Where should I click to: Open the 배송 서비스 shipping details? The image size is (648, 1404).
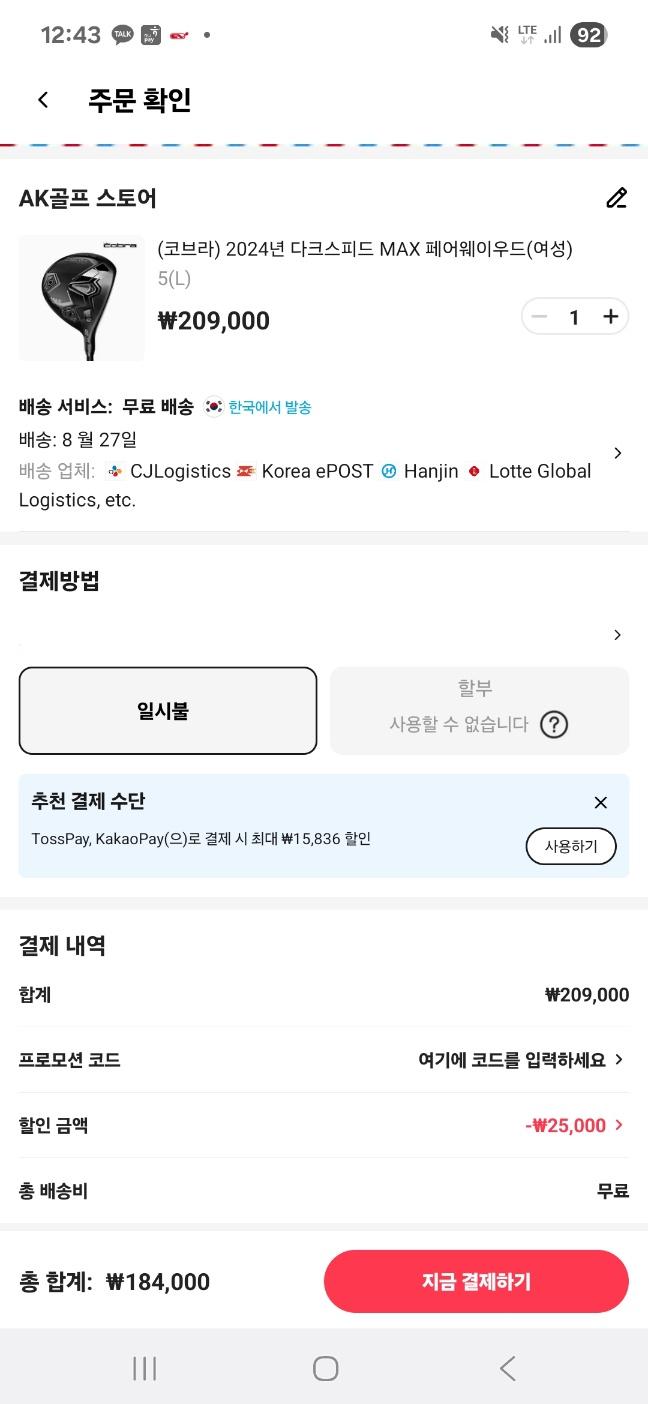point(617,453)
